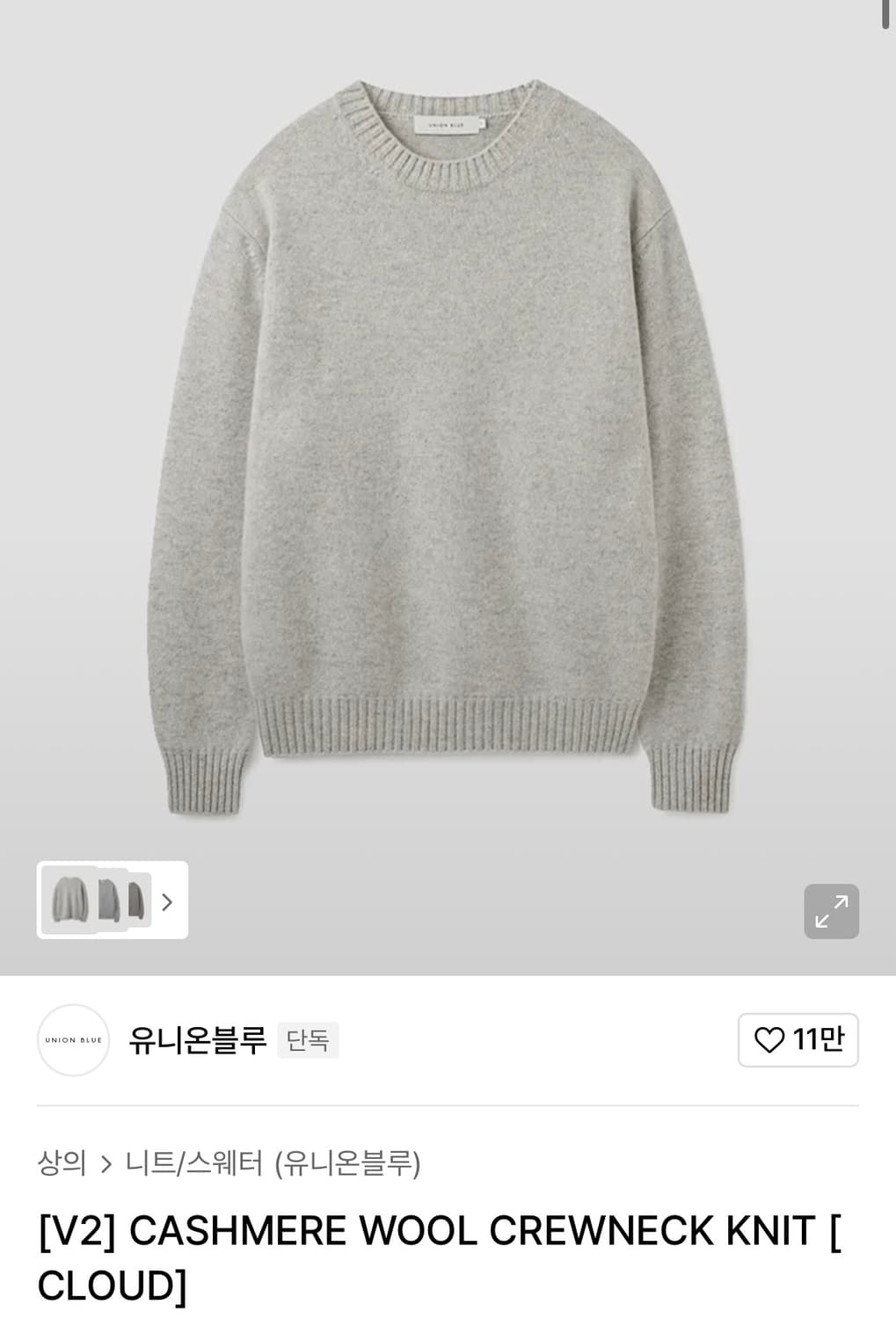
Task: Click the 단독 exclusive badge
Action: (308, 1040)
